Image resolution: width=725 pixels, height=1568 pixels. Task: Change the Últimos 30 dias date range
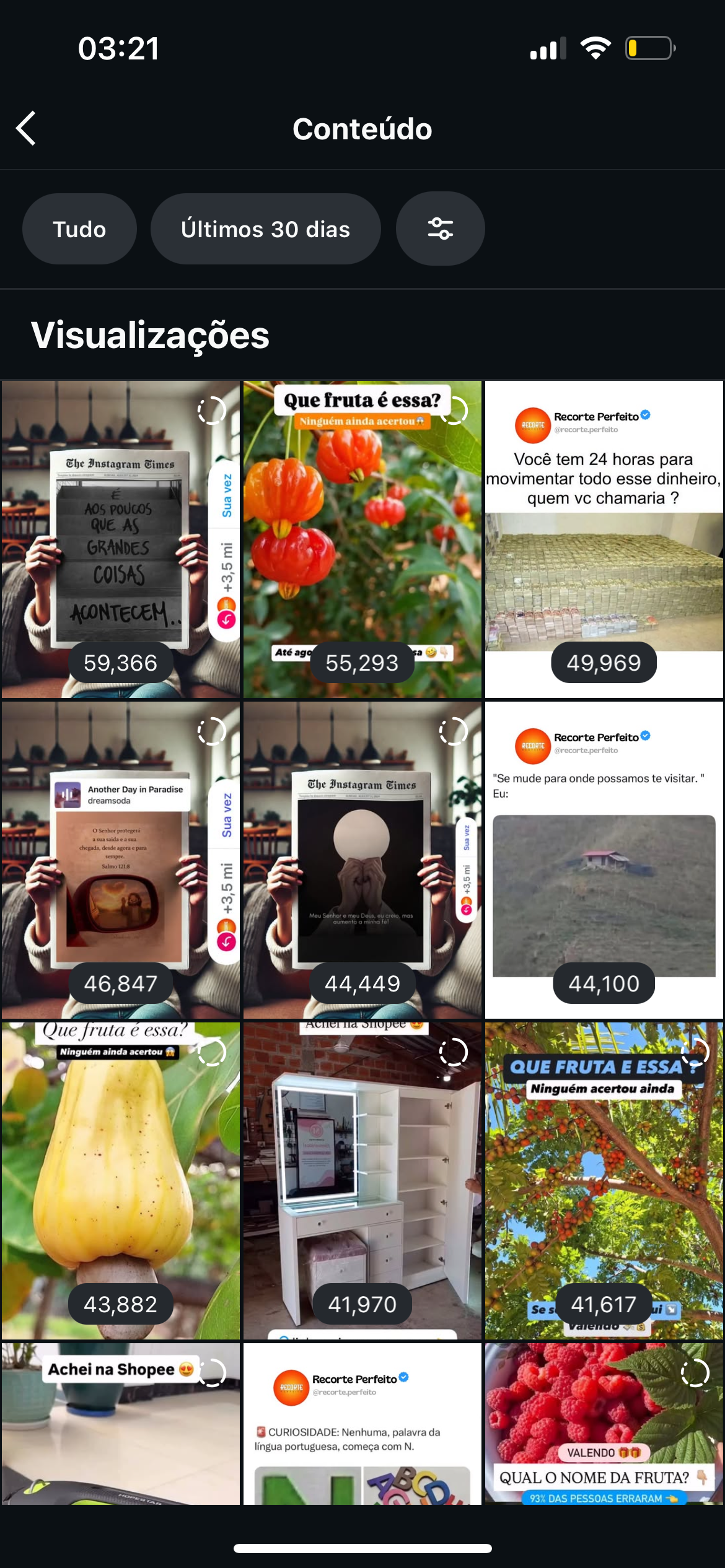265,229
